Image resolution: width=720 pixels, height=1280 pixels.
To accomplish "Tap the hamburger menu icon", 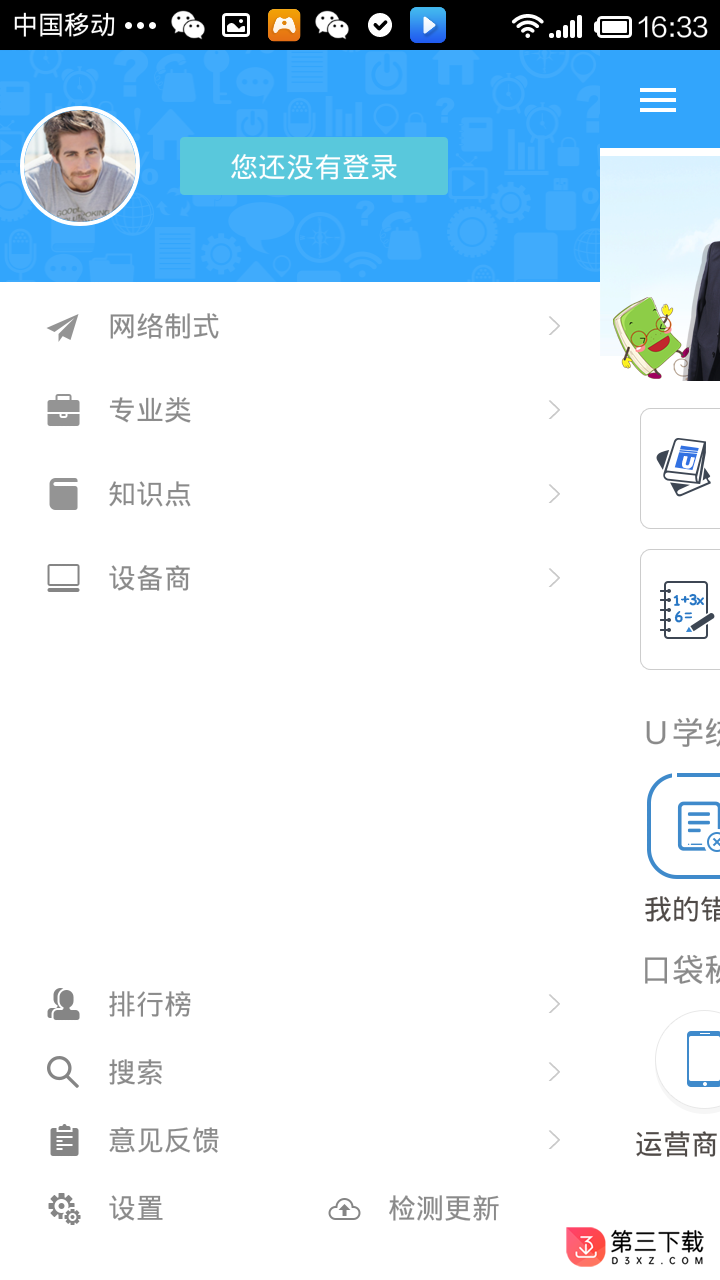I will (658, 100).
